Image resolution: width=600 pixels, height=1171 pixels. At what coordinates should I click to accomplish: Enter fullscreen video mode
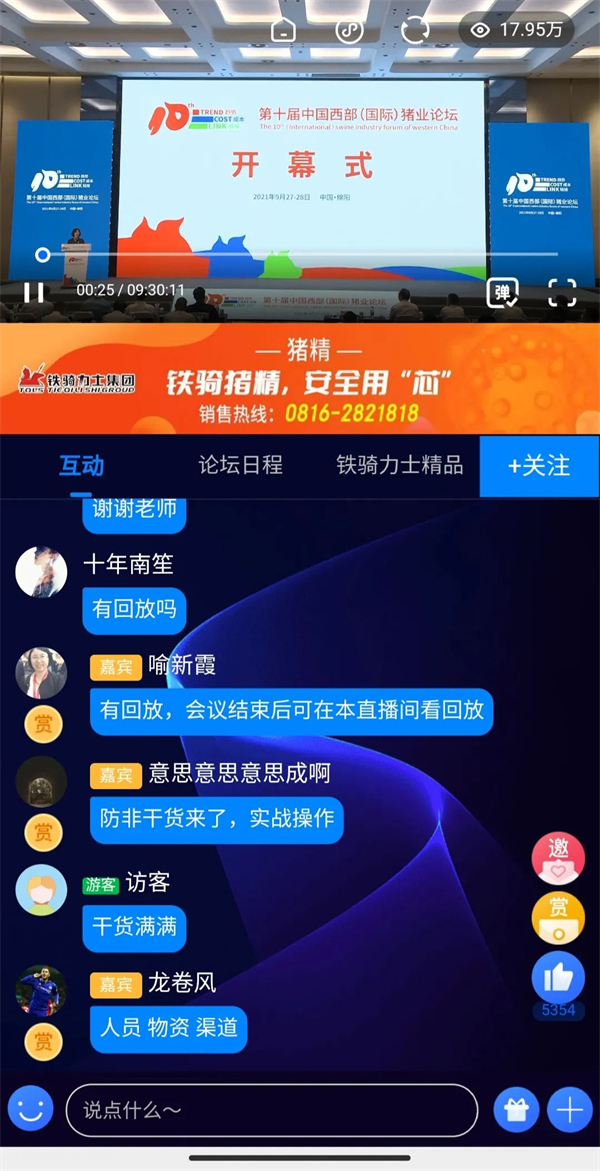pyautogui.click(x=562, y=292)
